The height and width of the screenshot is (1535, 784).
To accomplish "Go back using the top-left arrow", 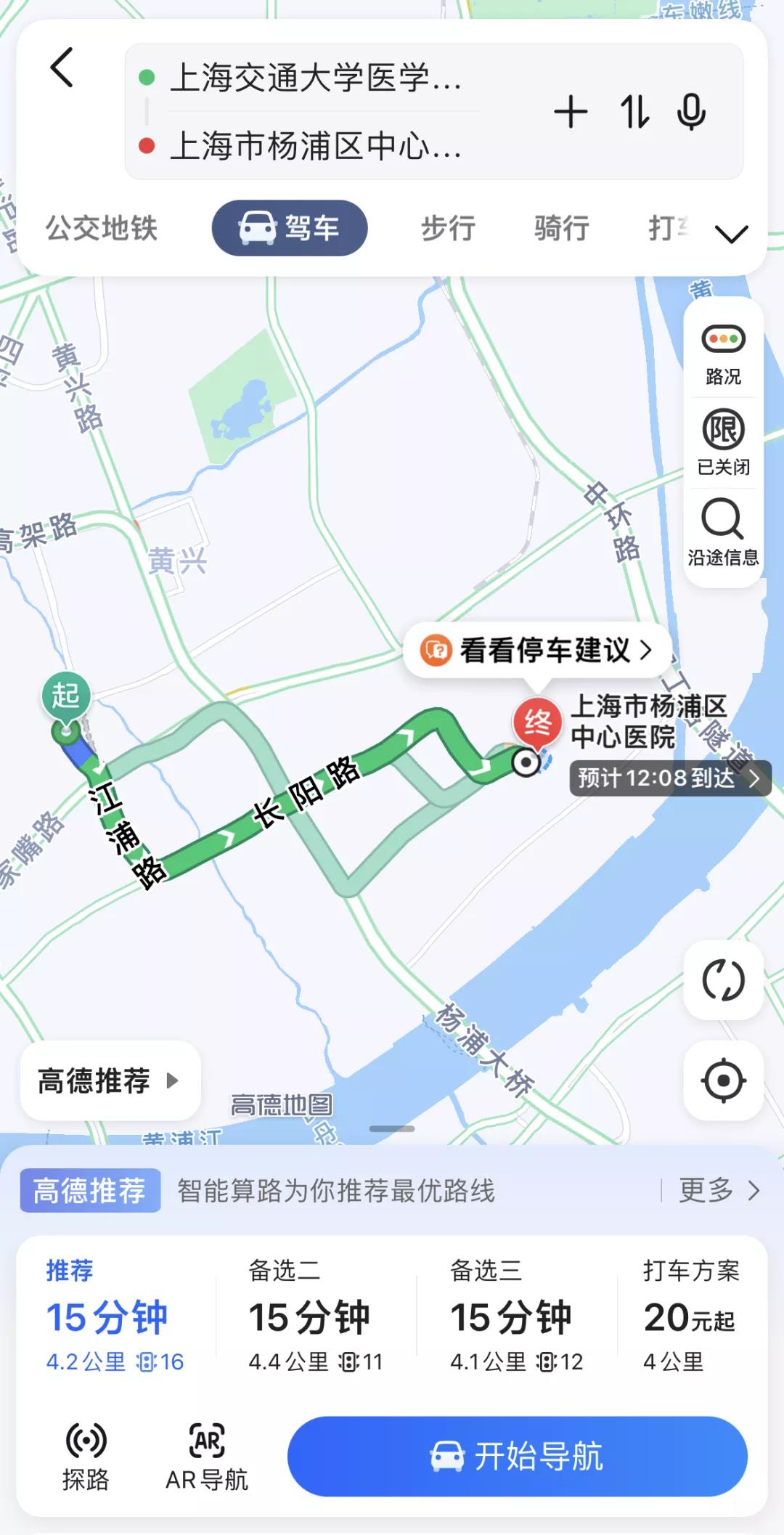I will pos(62,68).
